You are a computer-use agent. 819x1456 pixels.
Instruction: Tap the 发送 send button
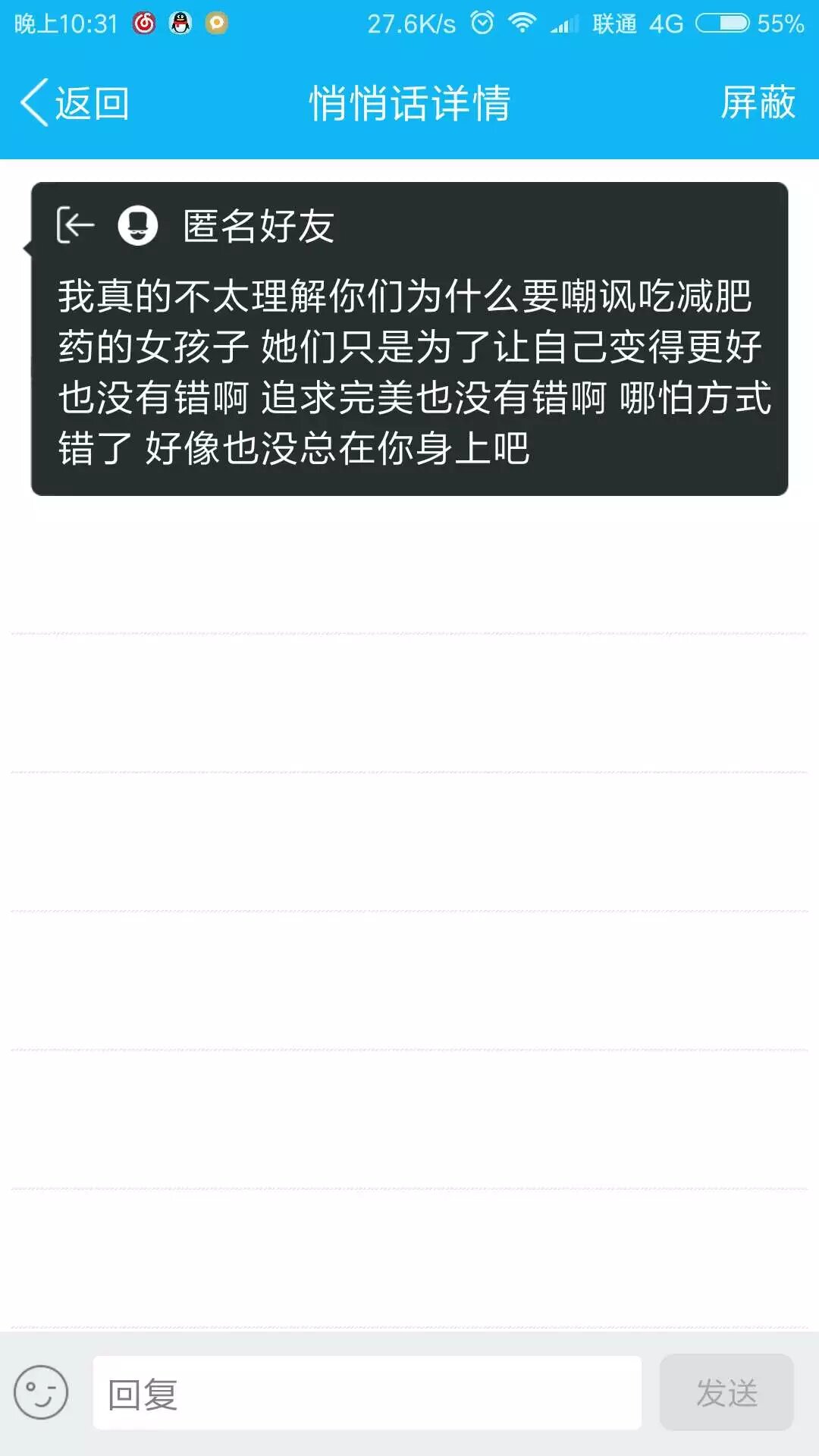pos(726,1392)
